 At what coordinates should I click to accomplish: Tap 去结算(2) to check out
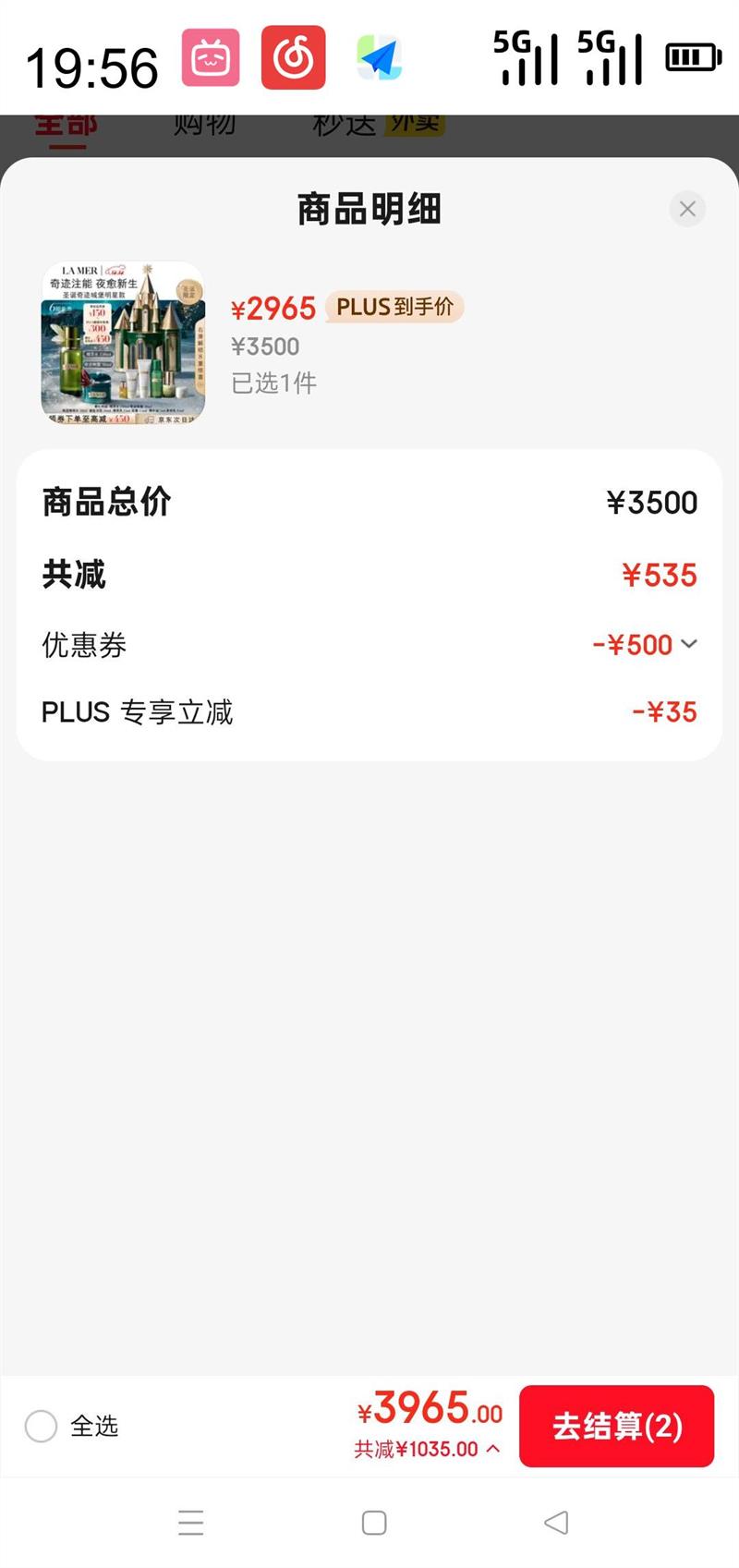(x=616, y=1426)
